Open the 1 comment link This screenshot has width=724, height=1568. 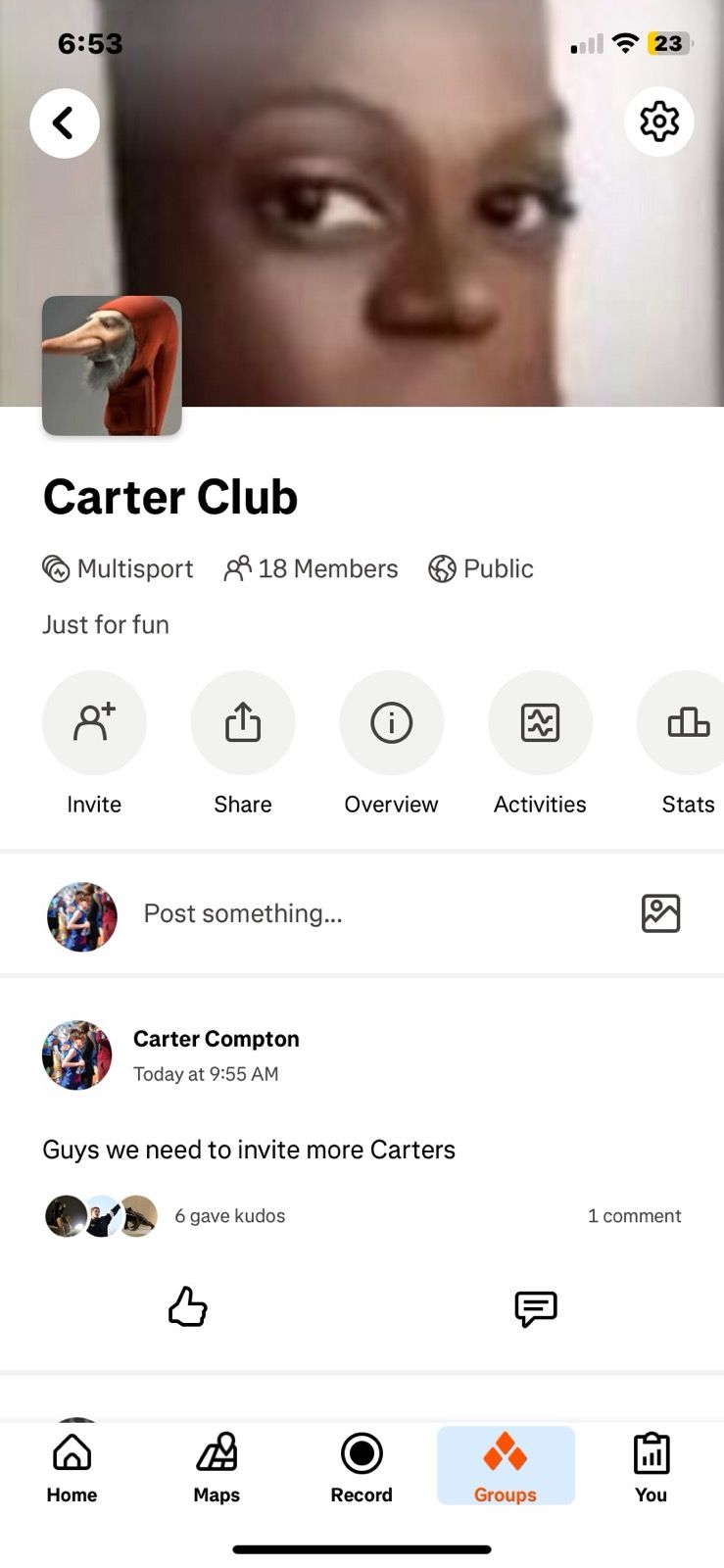tap(634, 1216)
